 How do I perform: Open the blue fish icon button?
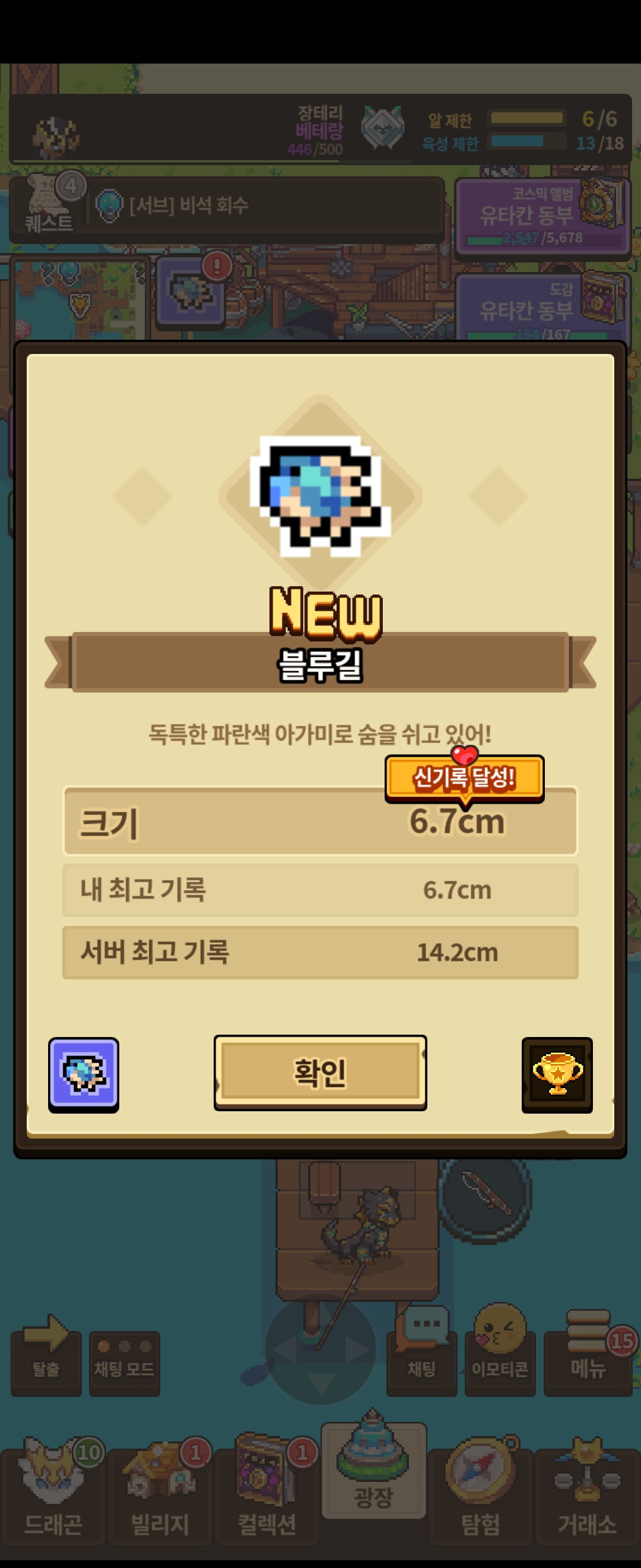pyautogui.click(x=83, y=1074)
